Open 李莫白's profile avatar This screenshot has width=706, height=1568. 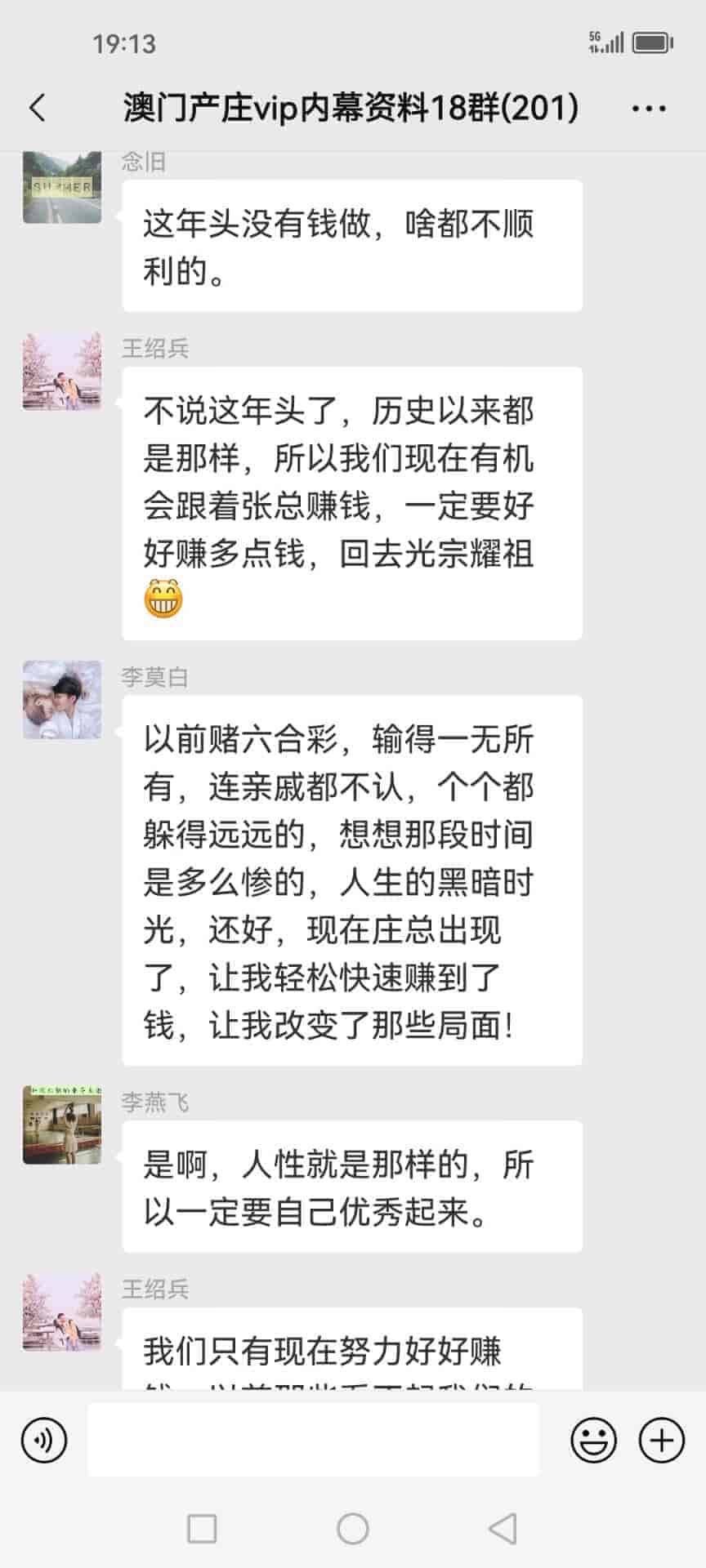coord(62,700)
